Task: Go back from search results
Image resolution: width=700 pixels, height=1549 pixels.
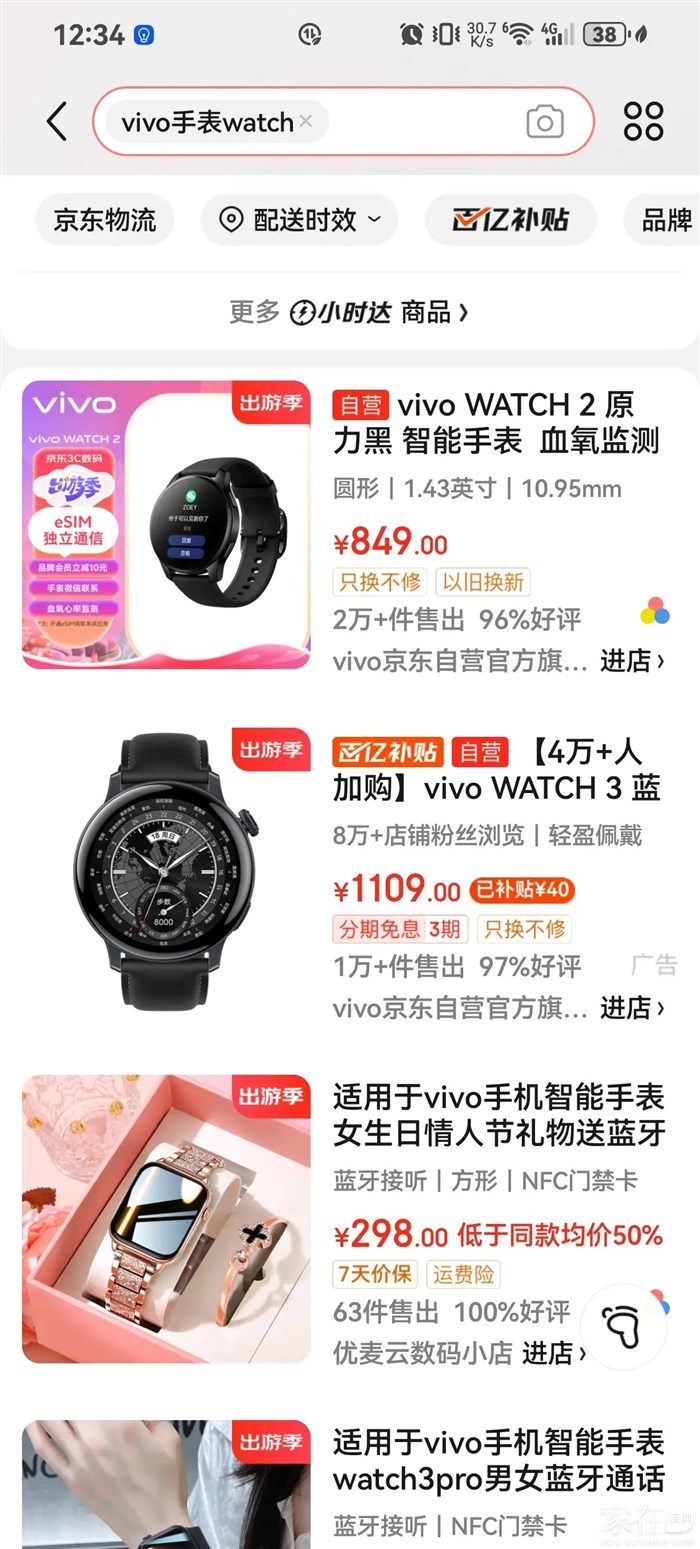Action: pos(57,122)
